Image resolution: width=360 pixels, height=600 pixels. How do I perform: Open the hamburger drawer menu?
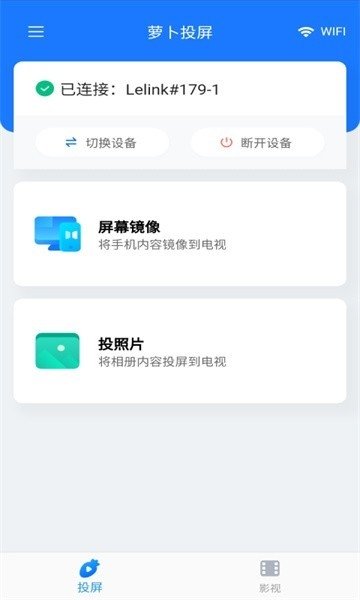pyautogui.click(x=36, y=32)
